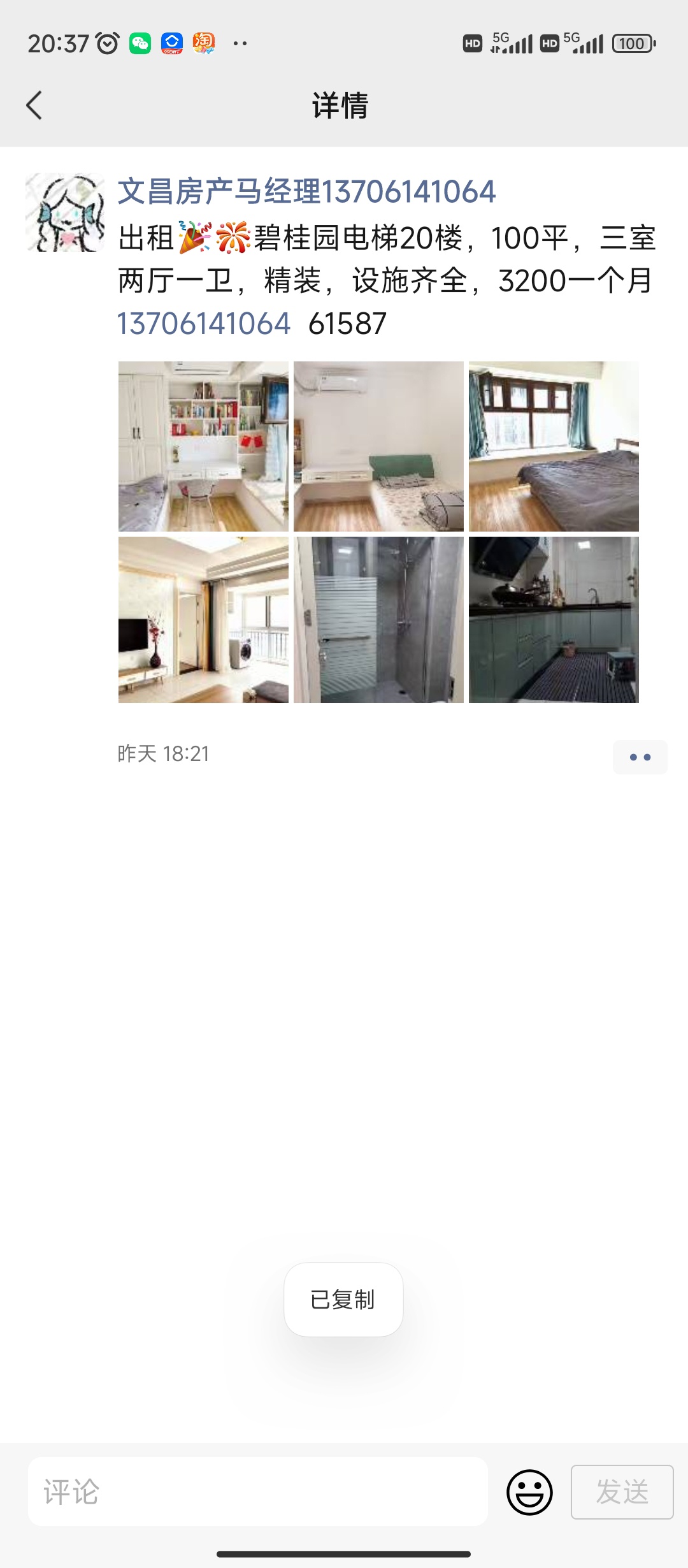Screen dimensions: 688x1568
Task: Open the shower room photo
Action: [x=378, y=620]
